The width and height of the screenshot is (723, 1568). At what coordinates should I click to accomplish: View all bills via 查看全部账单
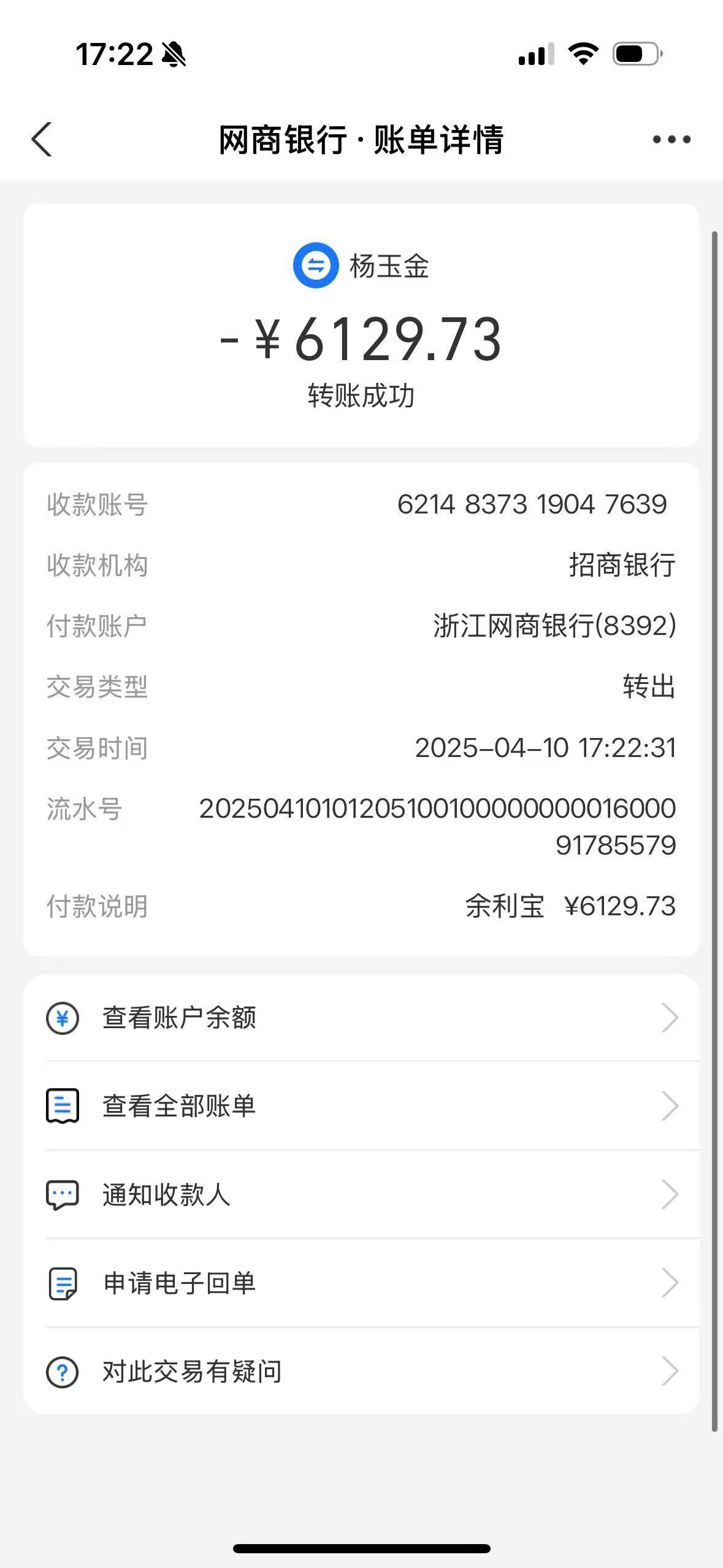361,1106
